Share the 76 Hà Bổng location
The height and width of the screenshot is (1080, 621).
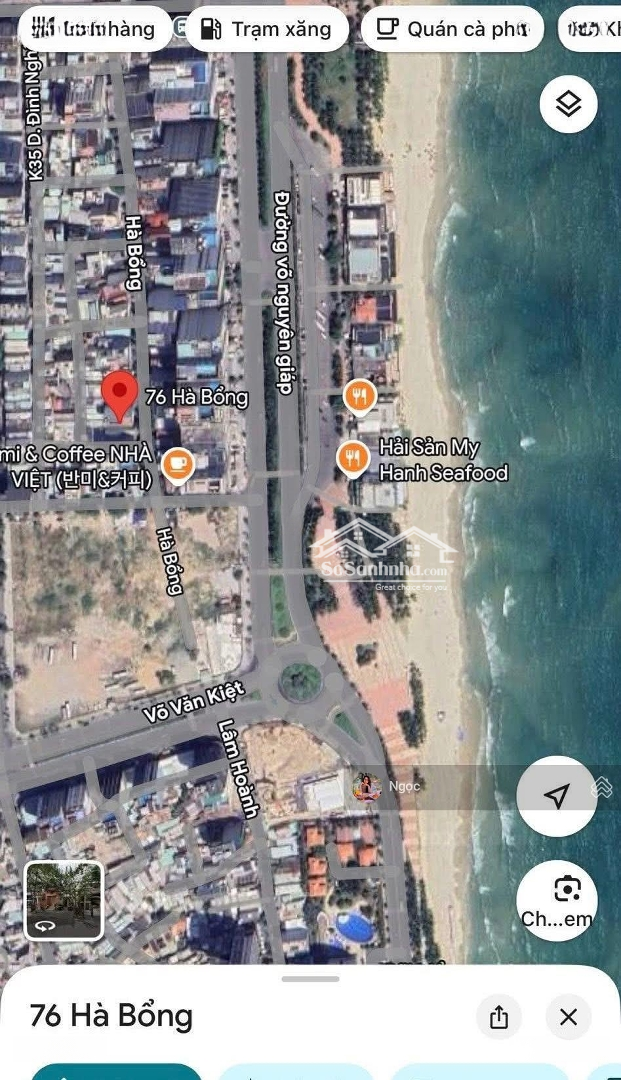tap(499, 1017)
